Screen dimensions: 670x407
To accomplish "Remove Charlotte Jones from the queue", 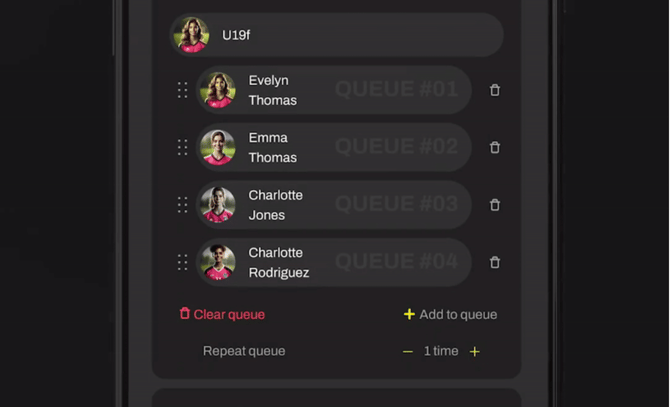I will 494,205.
